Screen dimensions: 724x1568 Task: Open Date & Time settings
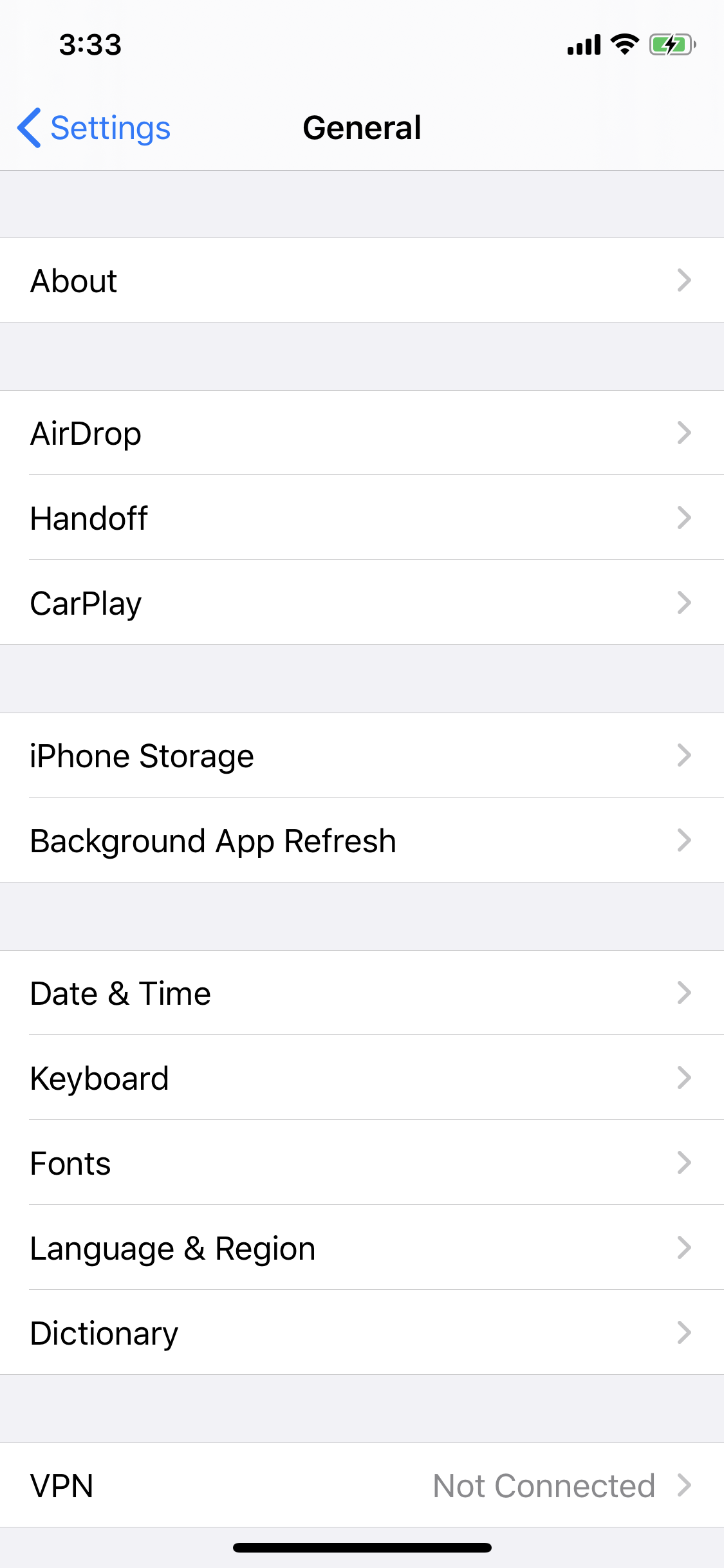coord(362,993)
